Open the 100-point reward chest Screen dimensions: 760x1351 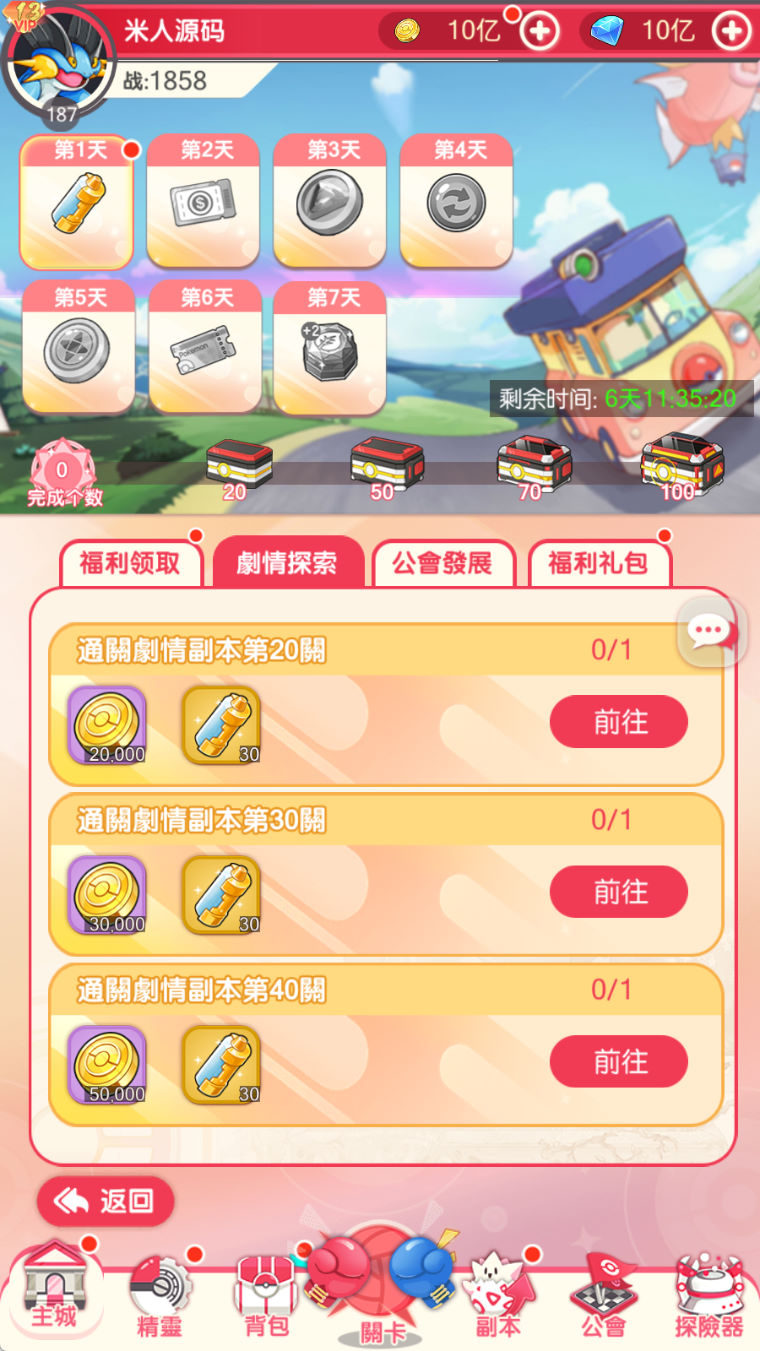pyautogui.click(x=683, y=462)
